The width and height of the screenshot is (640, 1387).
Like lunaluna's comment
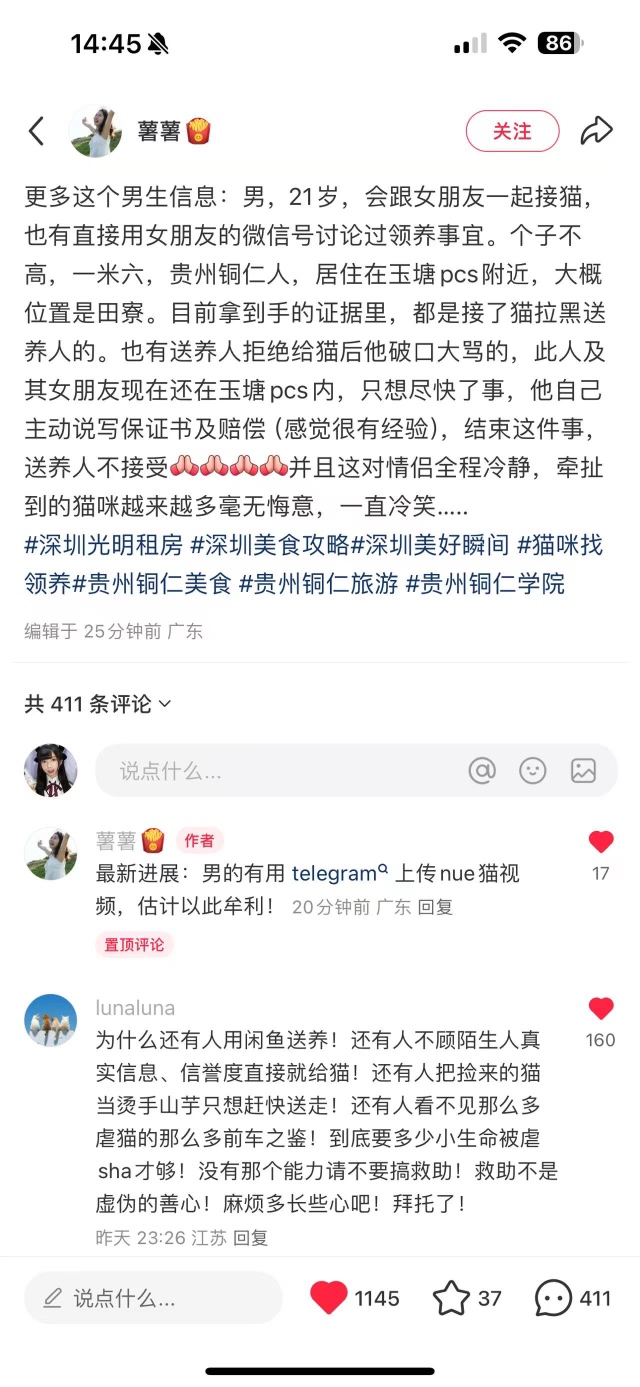click(x=600, y=1008)
